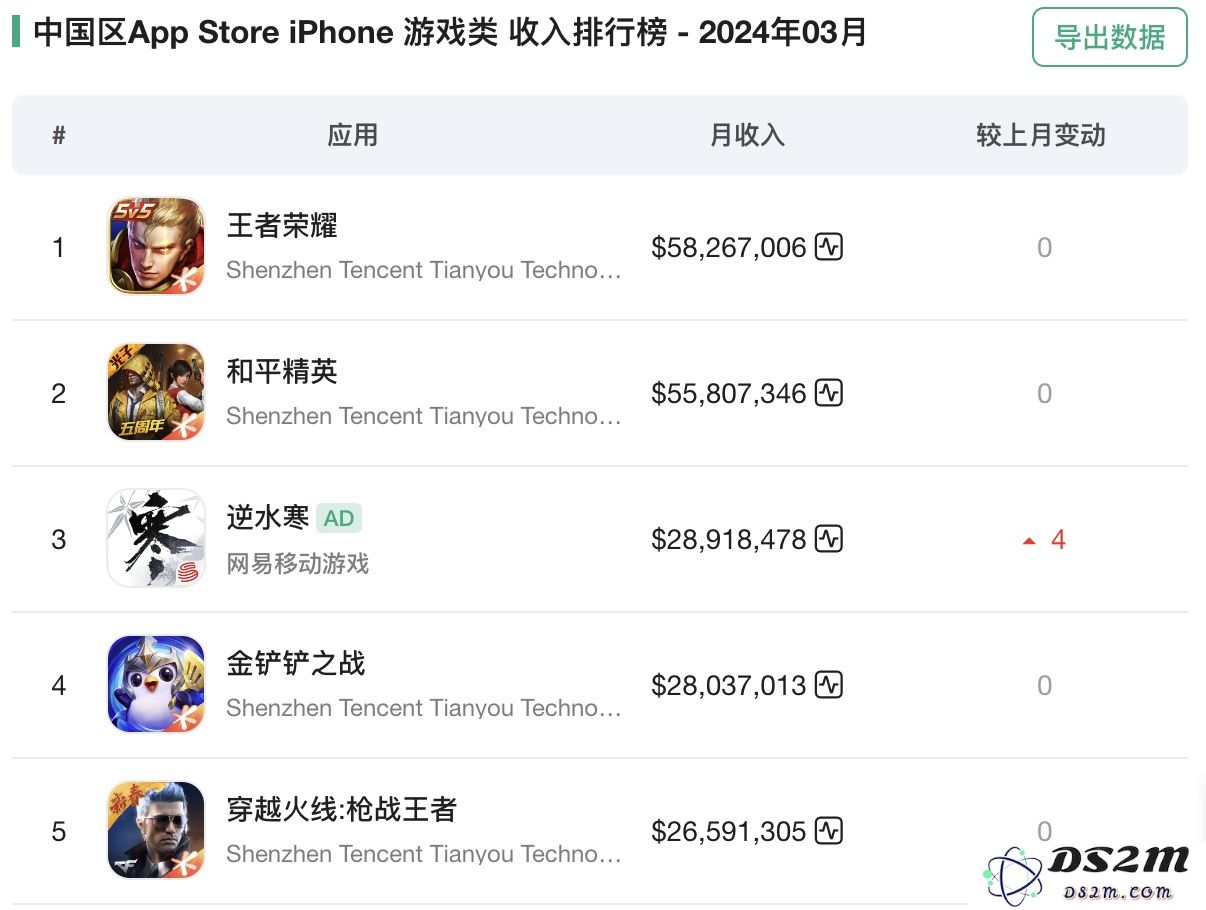View revenue trend chart icon for 和平精英
The height and width of the screenshot is (910, 1206).
tap(829, 393)
